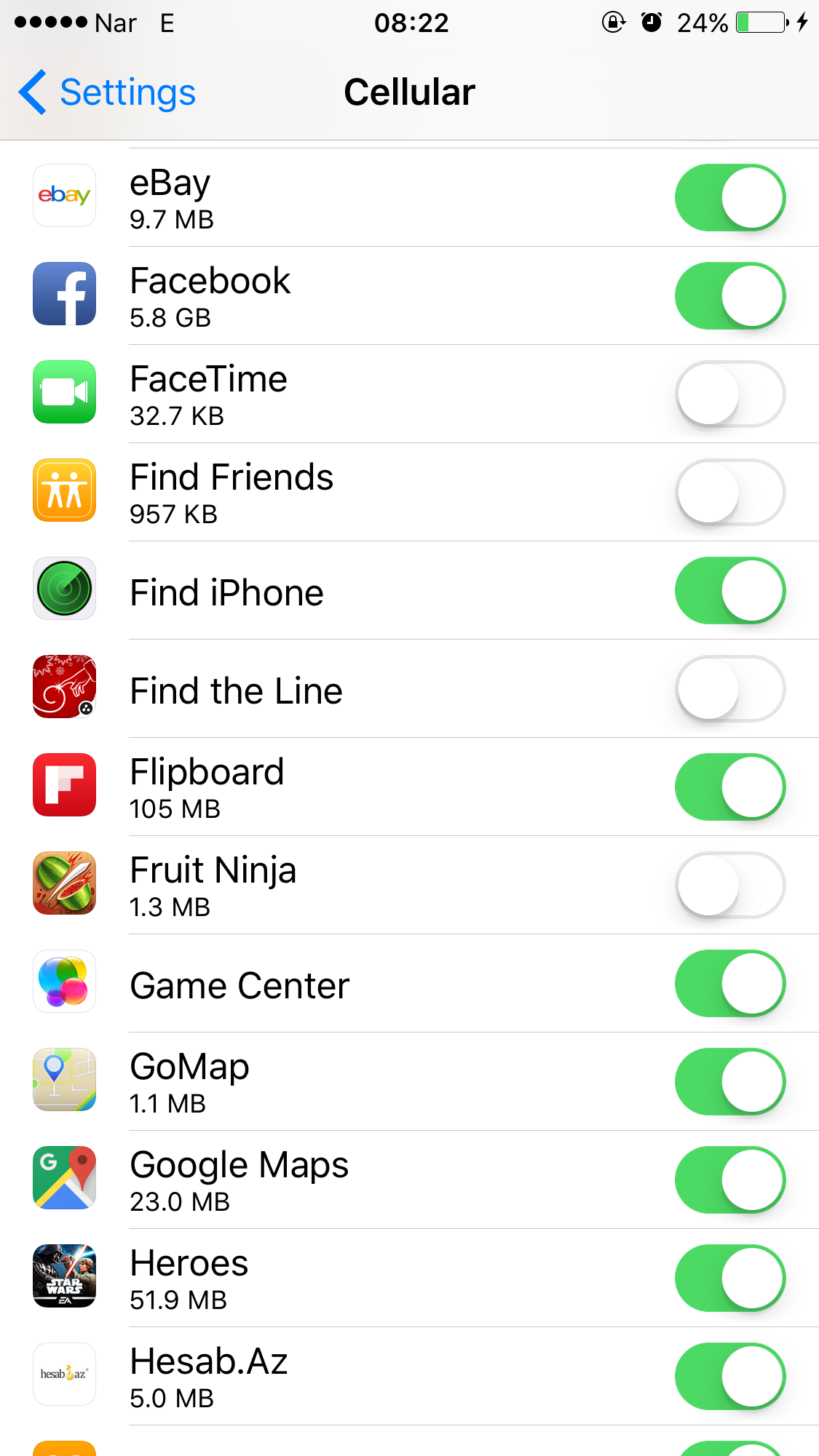
Task: Toggle off Find iPhone cellular access
Action: click(729, 589)
